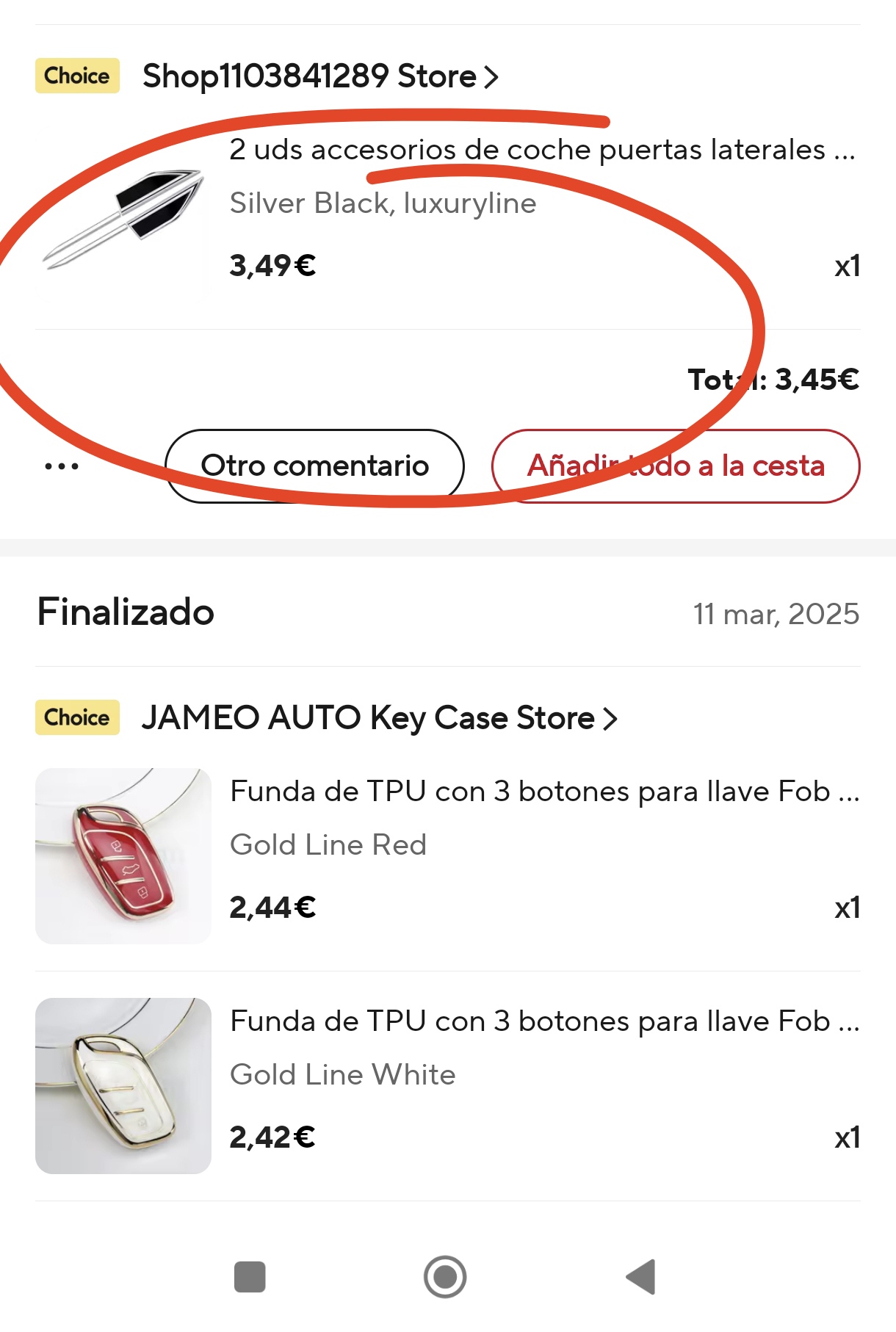Open Shop1103841289 Store page
Image resolution: width=896 pixels, height=1332 pixels.
coord(320,76)
